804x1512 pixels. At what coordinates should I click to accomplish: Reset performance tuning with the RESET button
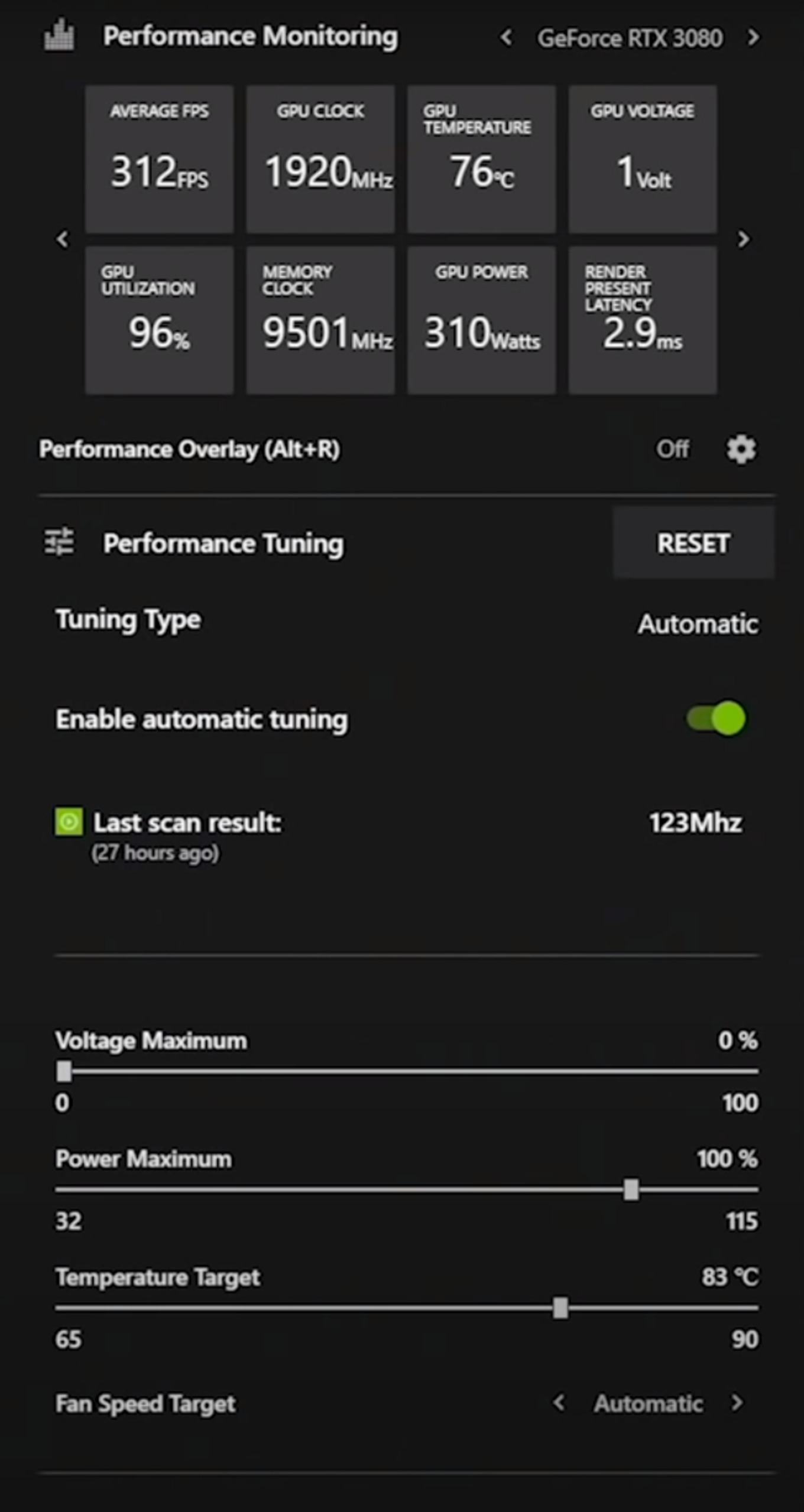coord(693,543)
